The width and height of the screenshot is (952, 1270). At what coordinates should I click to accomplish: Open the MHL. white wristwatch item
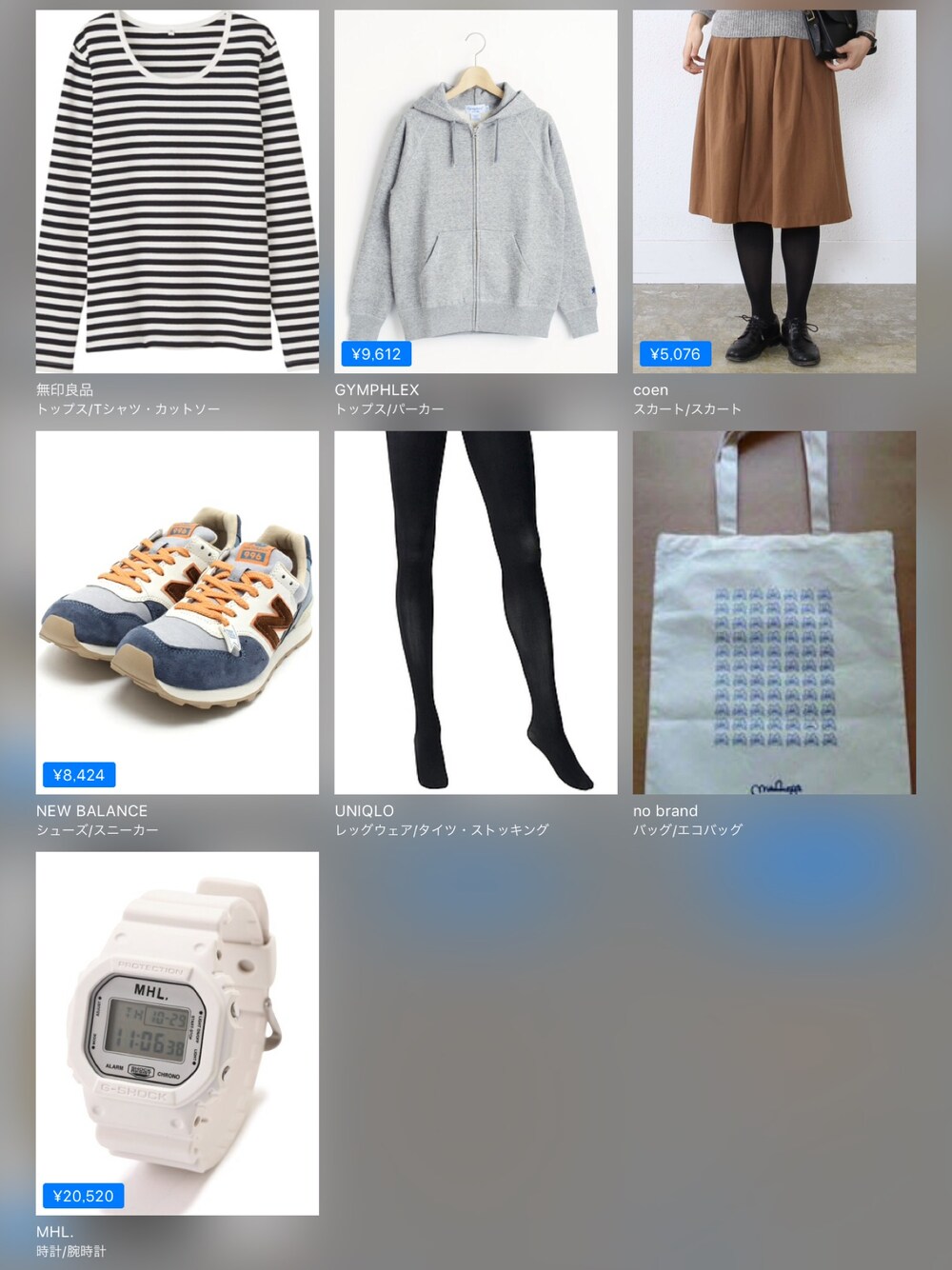(x=177, y=1033)
